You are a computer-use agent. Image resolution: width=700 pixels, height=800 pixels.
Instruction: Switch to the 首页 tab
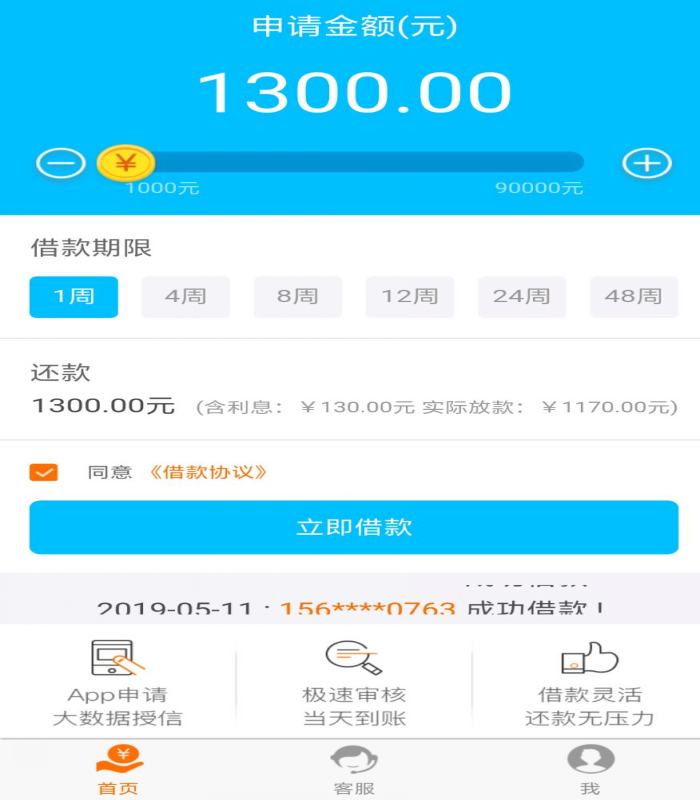click(x=118, y=771)
